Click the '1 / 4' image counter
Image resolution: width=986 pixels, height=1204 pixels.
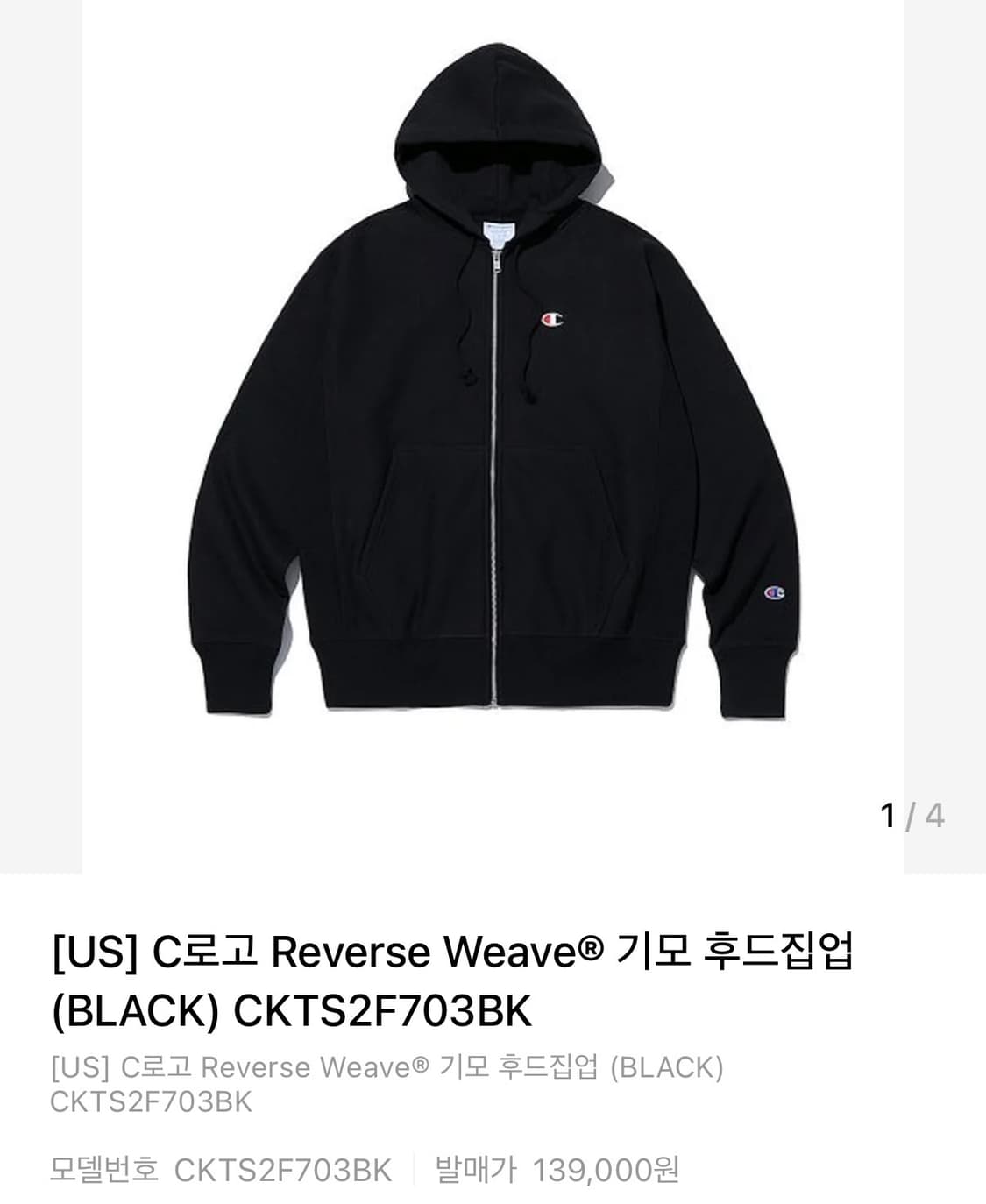pos(912,815)
